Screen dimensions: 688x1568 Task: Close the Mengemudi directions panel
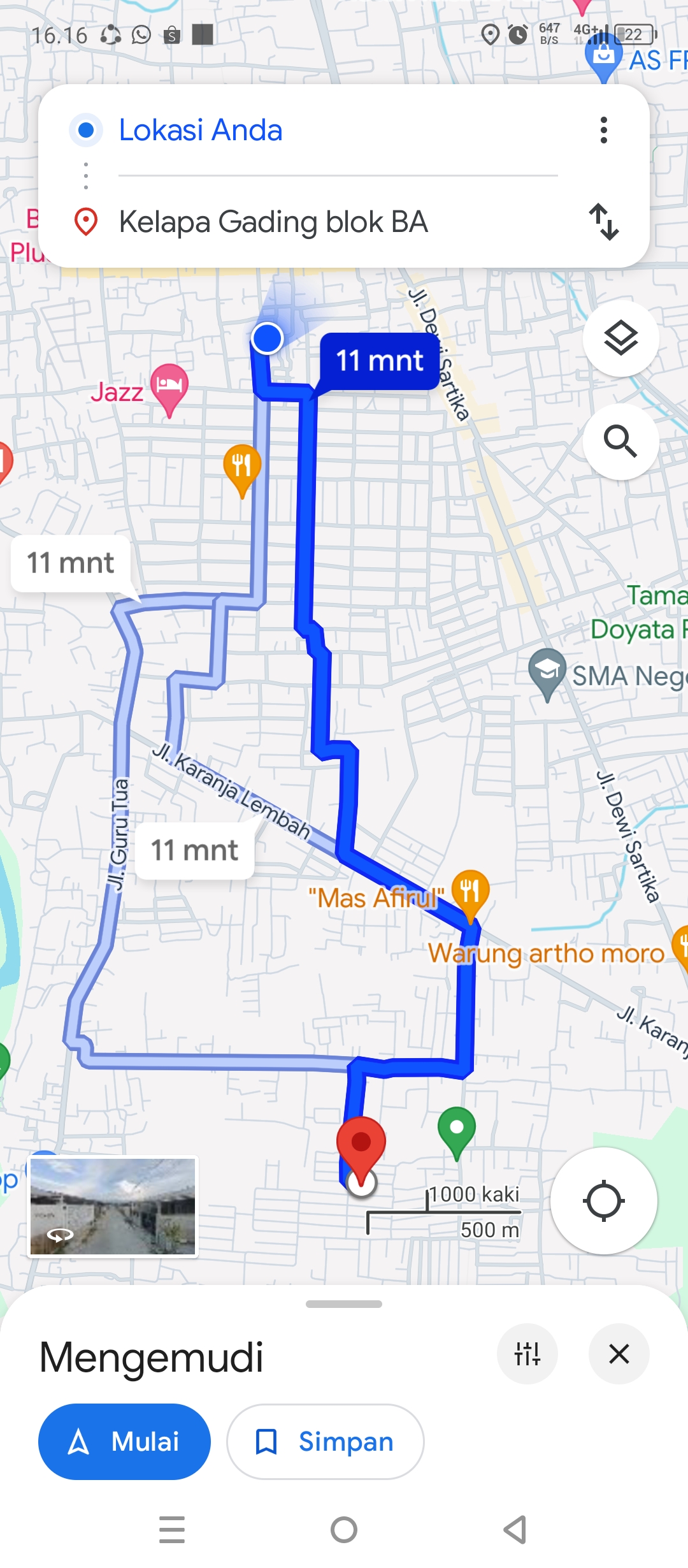[619, 1354]
